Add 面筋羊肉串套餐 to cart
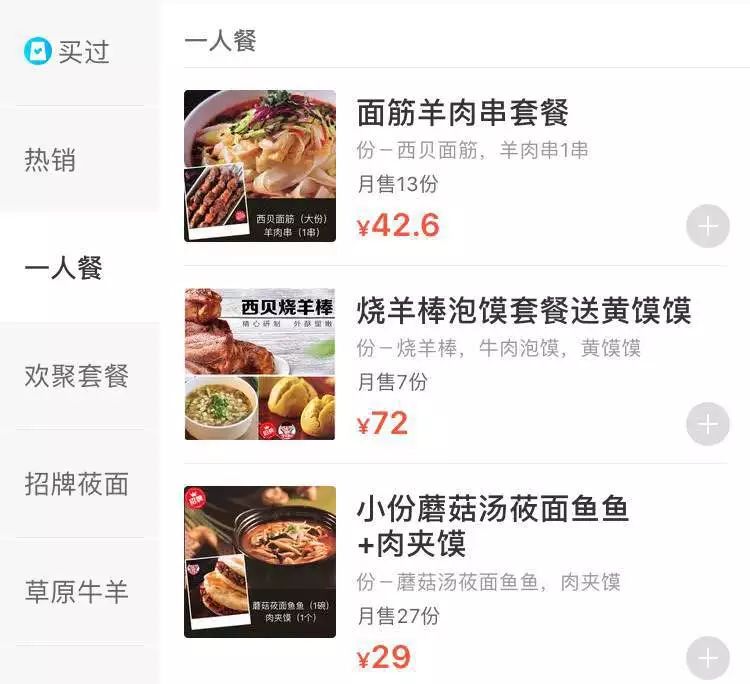Viewport: 750px width, 684px height. (707, 227)
